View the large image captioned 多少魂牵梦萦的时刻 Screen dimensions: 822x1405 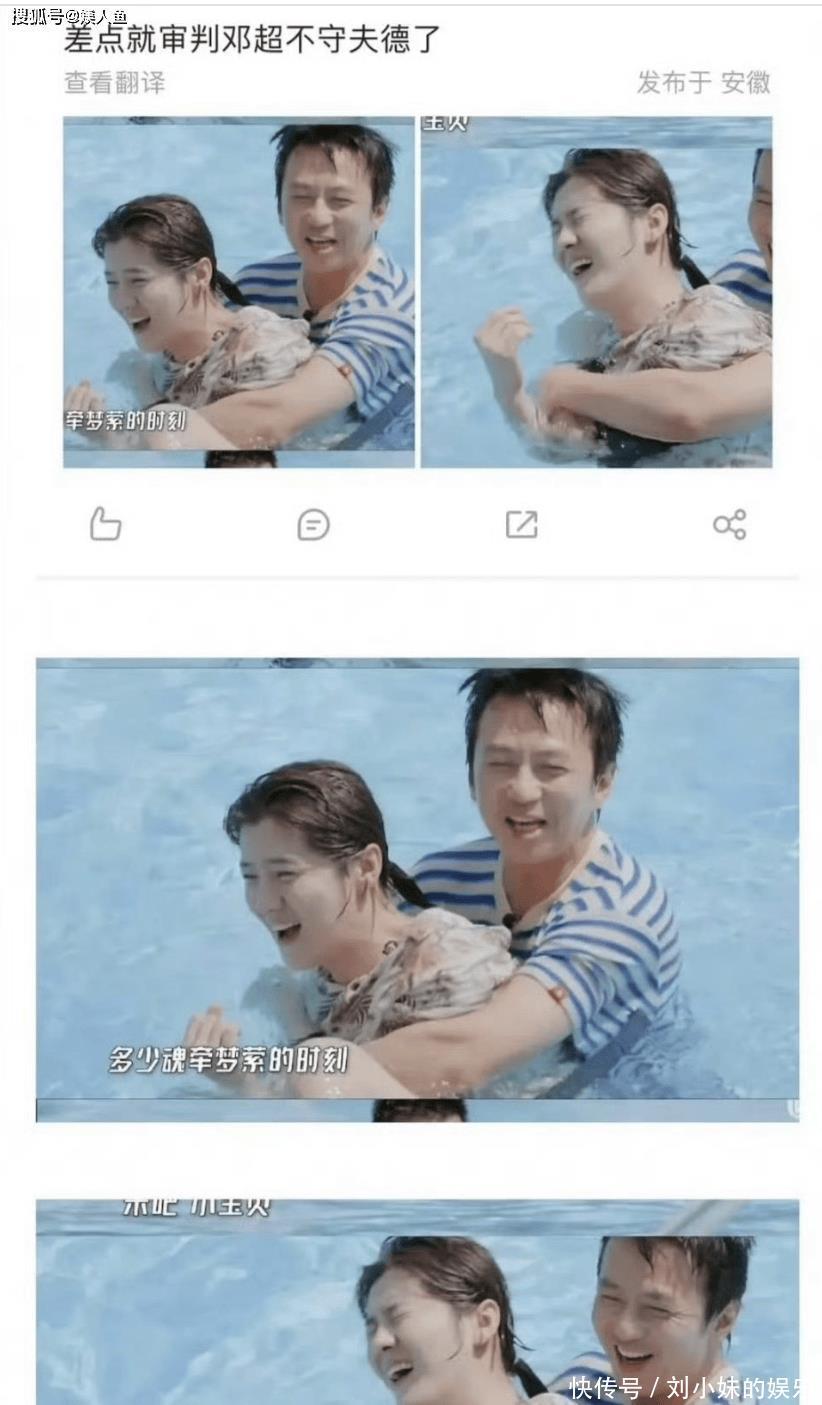point(417,890)
